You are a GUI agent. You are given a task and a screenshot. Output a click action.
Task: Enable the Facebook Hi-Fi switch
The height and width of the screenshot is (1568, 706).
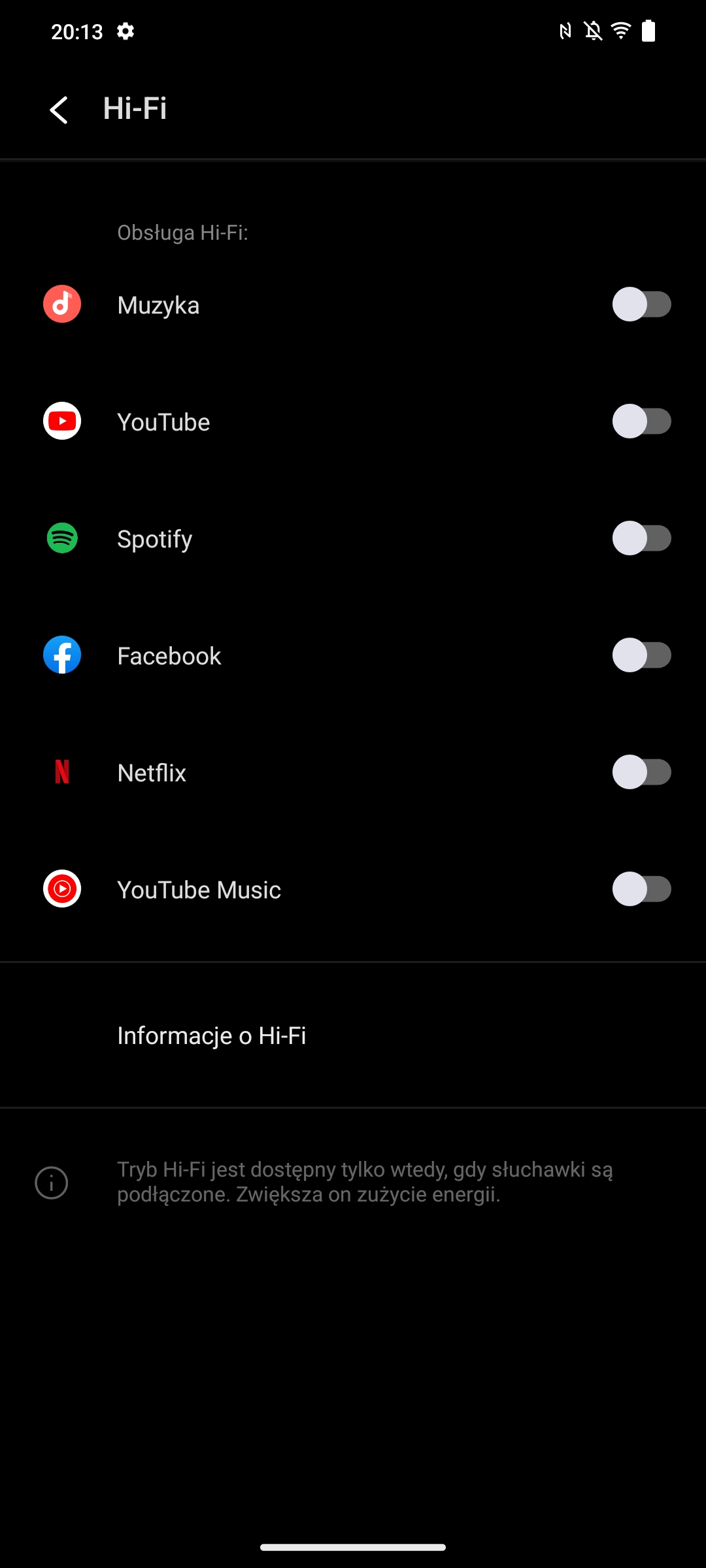point(642,655)
